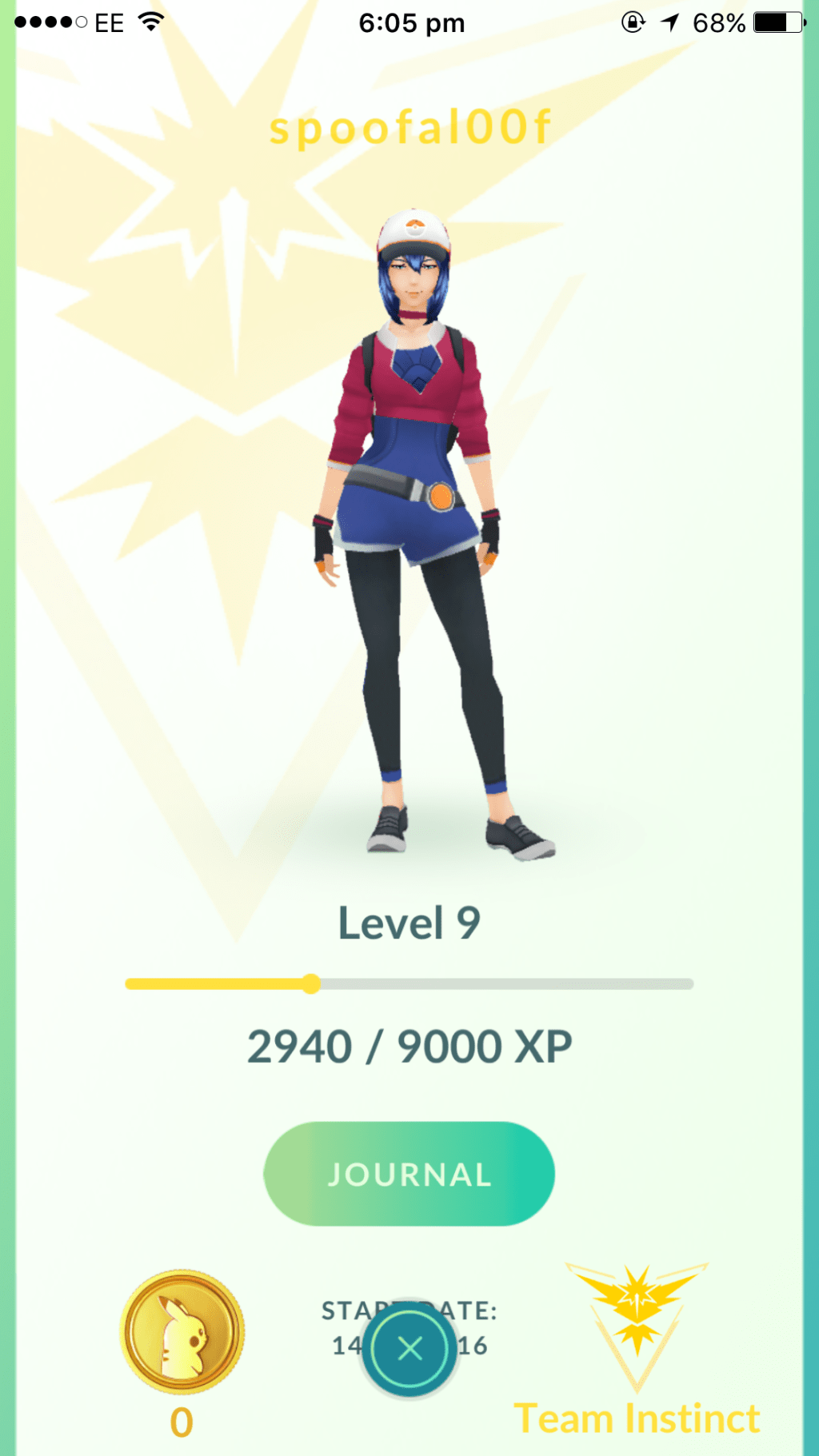Close the trainer profile screen
Viewport: 819px width, 1456px height.
click(x=409, y=1349)
